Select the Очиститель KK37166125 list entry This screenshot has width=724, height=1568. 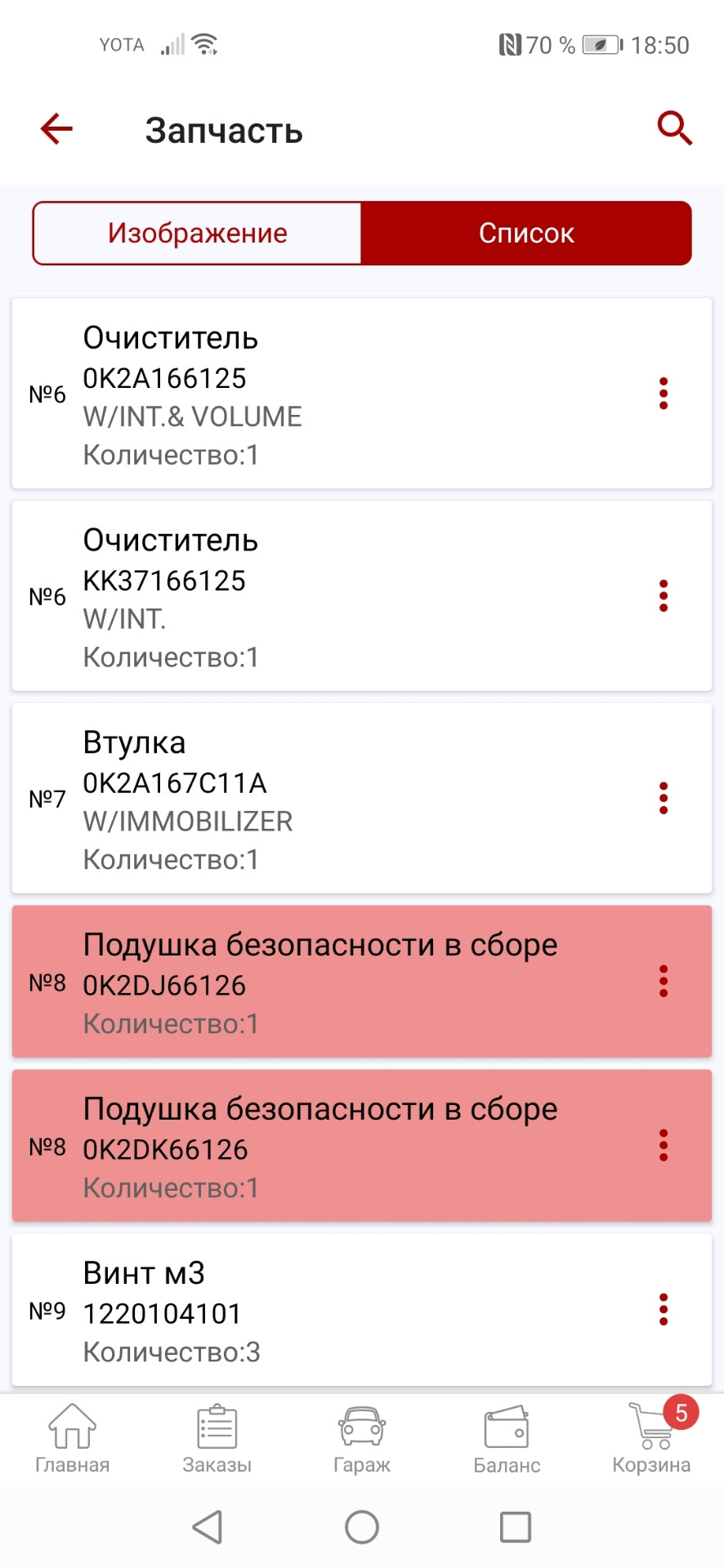coord(327,596)
